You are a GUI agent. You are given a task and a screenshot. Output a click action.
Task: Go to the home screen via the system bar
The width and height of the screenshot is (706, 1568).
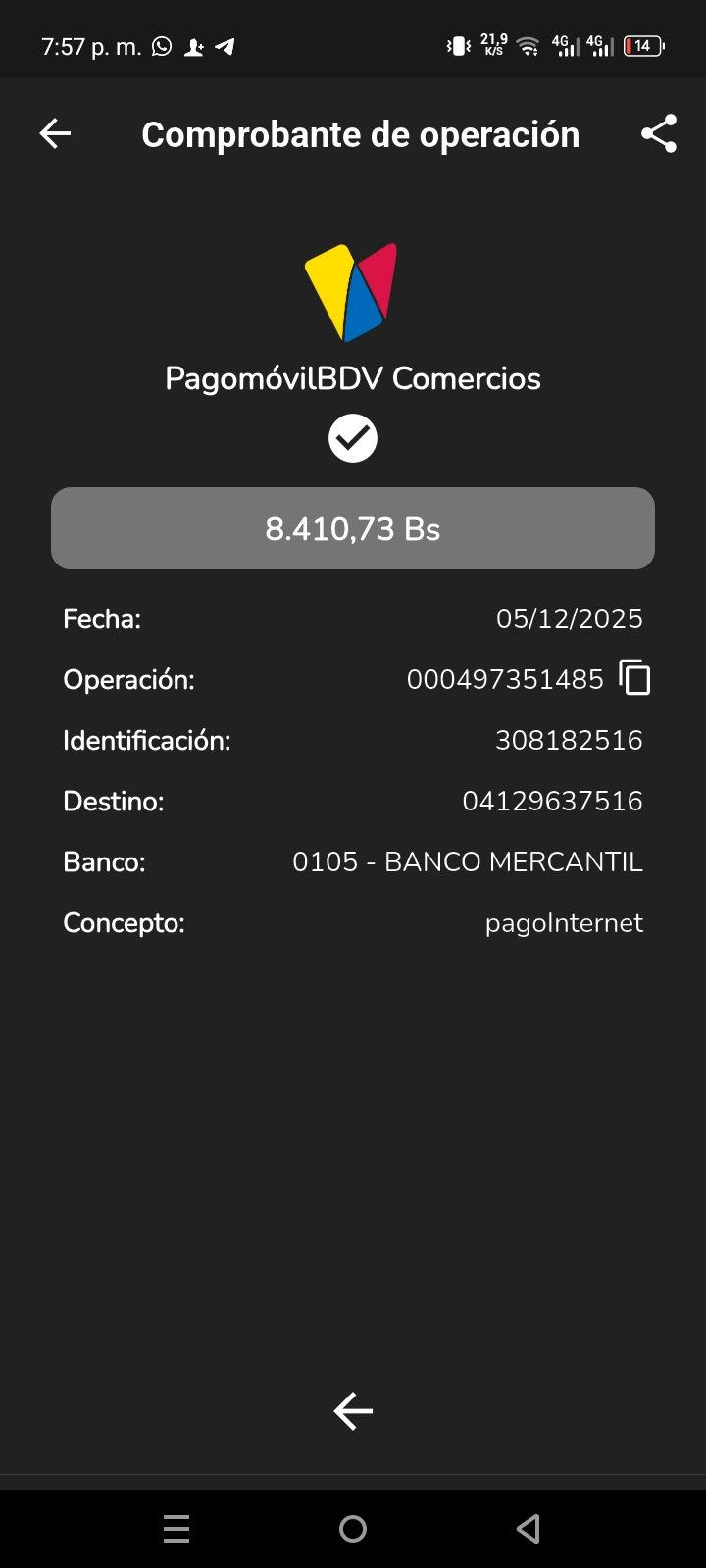click(x=353, y=1529)
